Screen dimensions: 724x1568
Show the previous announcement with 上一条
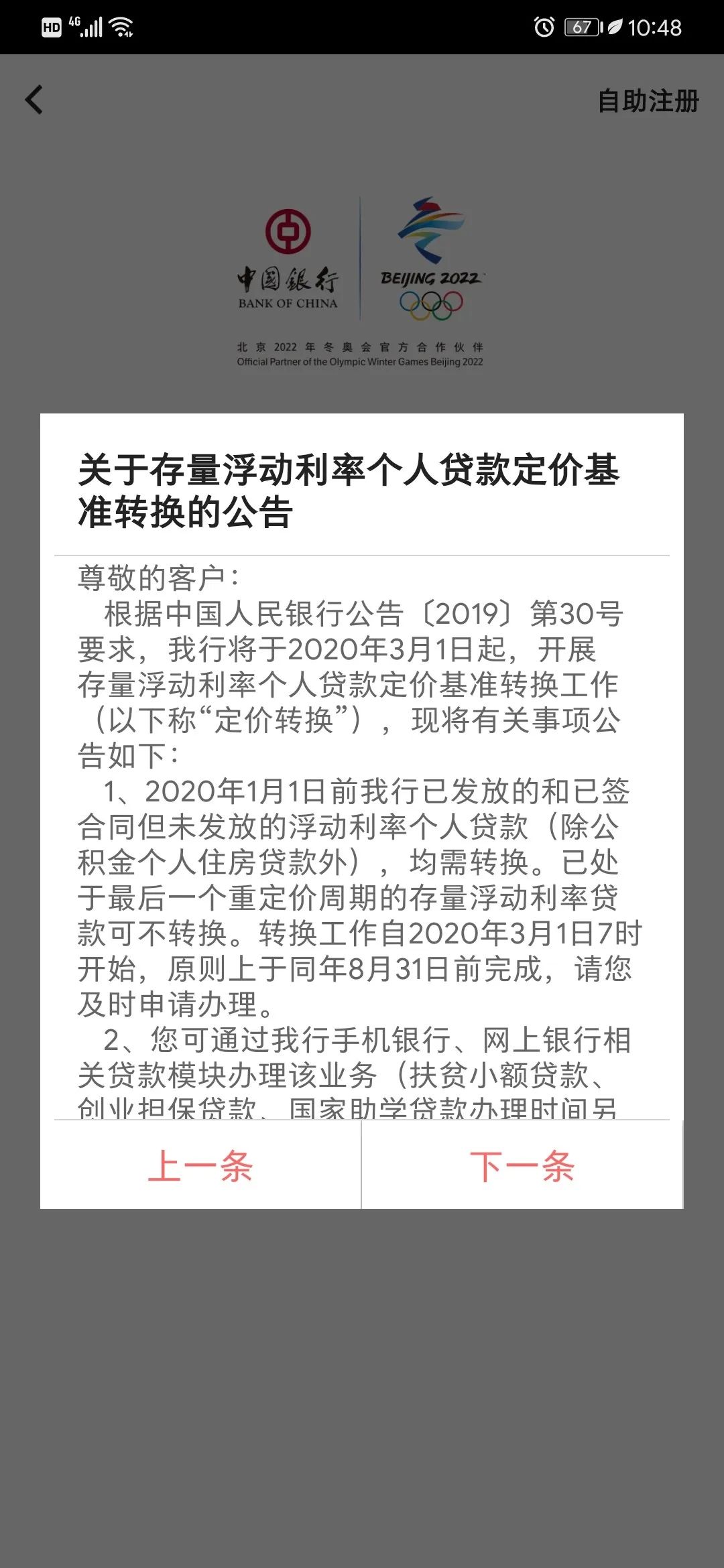[x=200, y=1165]
